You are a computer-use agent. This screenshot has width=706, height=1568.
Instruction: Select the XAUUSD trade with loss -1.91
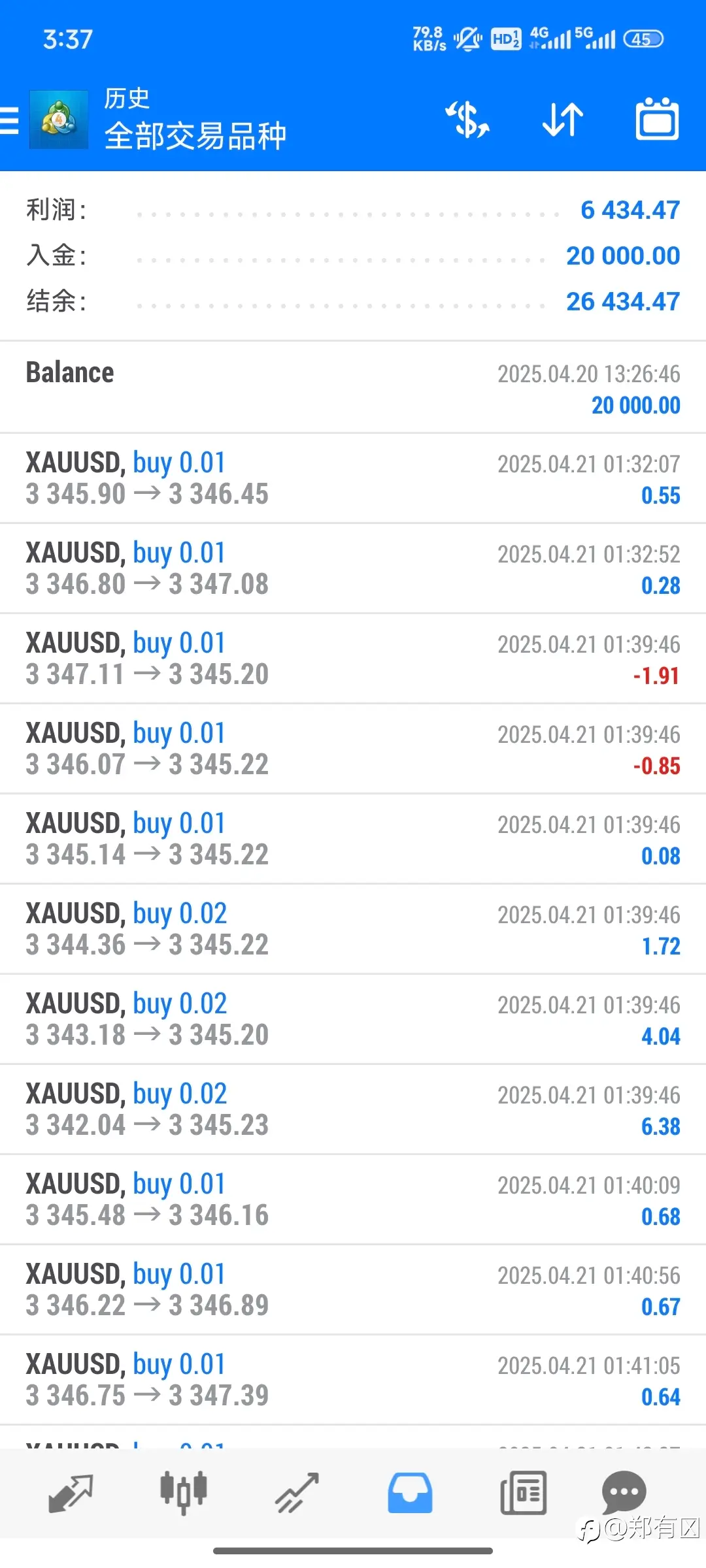[353, 659]
